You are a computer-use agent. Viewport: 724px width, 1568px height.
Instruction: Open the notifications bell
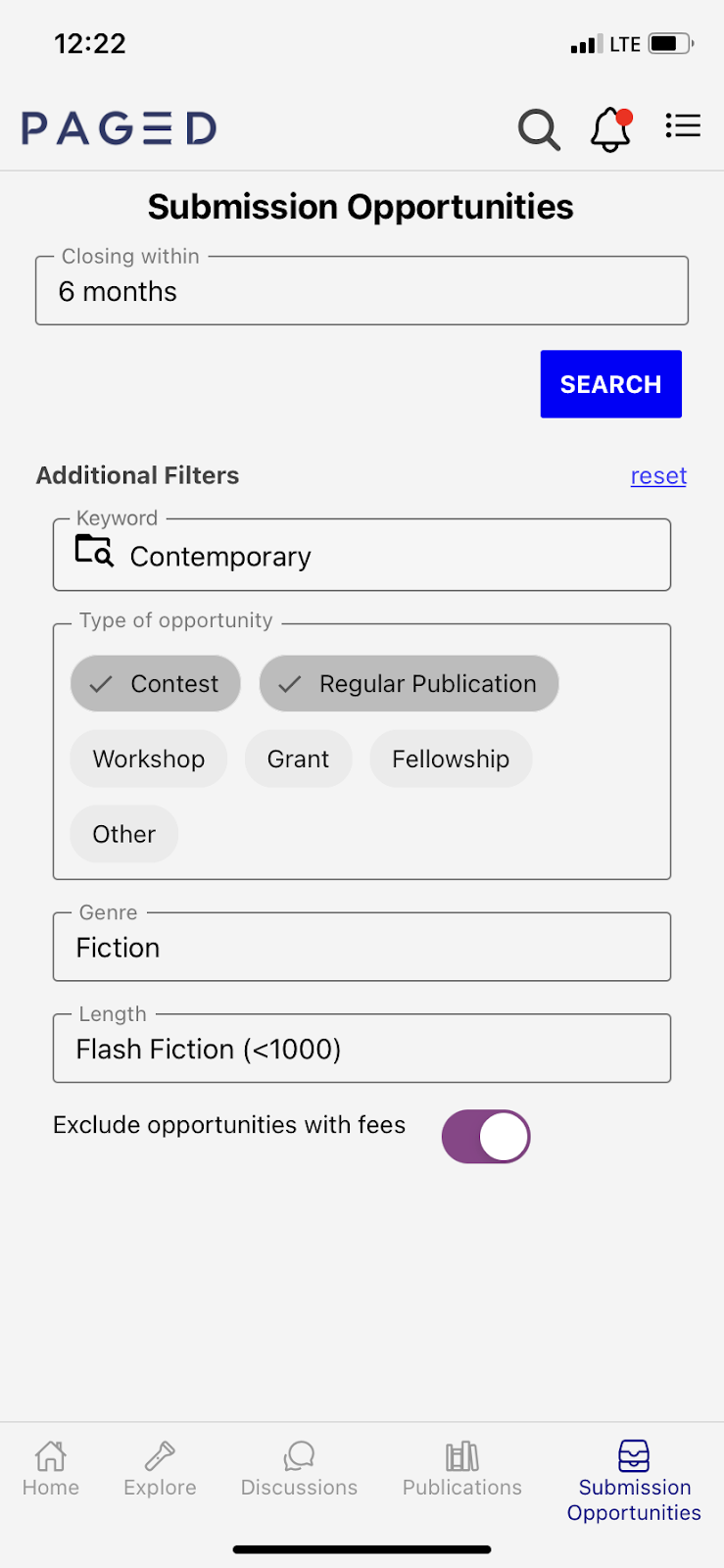point(610,128)
